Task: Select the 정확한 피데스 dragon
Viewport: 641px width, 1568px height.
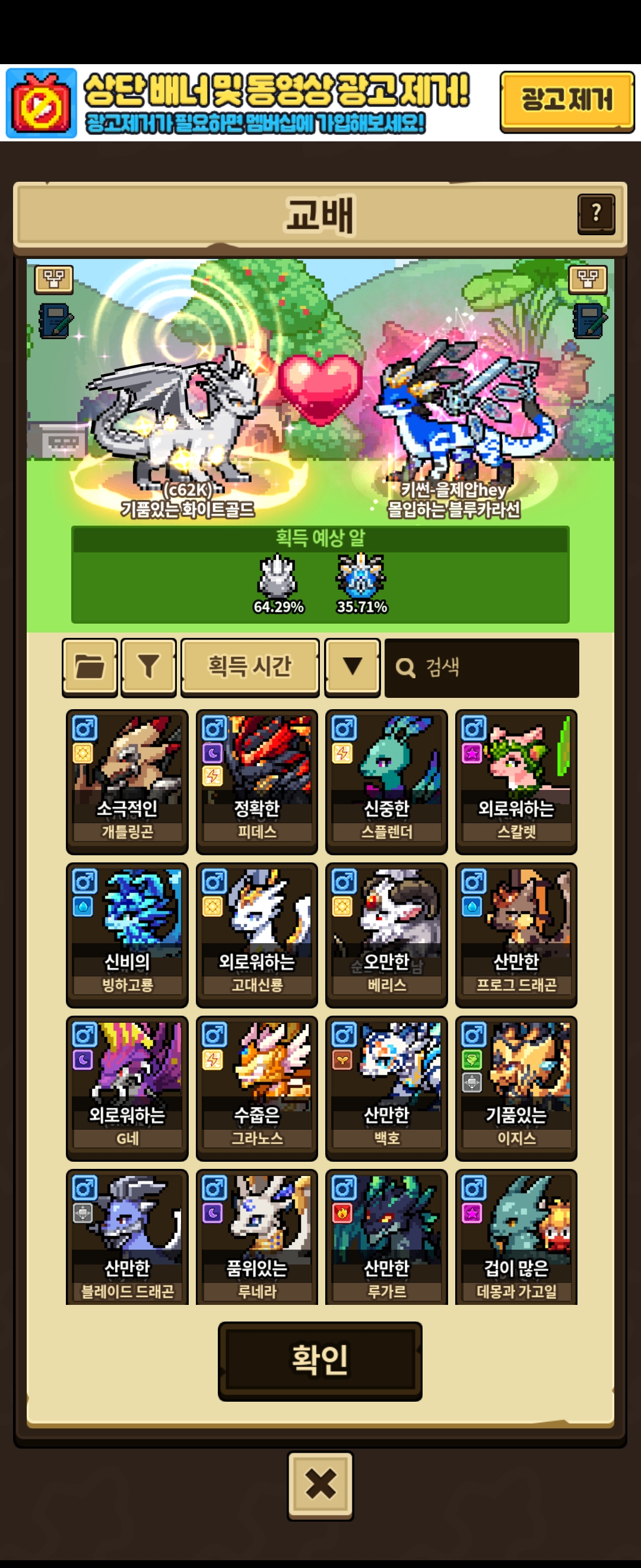Action: click(256, 782)
